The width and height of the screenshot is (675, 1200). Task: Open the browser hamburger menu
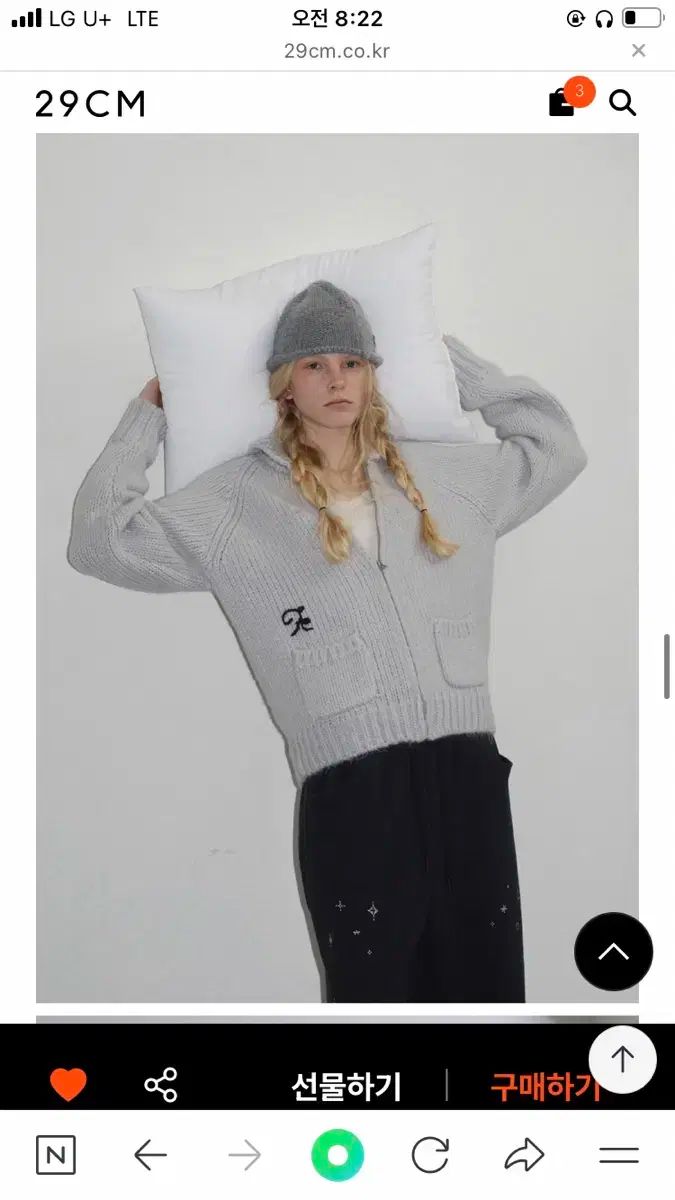coord(618,1156)
